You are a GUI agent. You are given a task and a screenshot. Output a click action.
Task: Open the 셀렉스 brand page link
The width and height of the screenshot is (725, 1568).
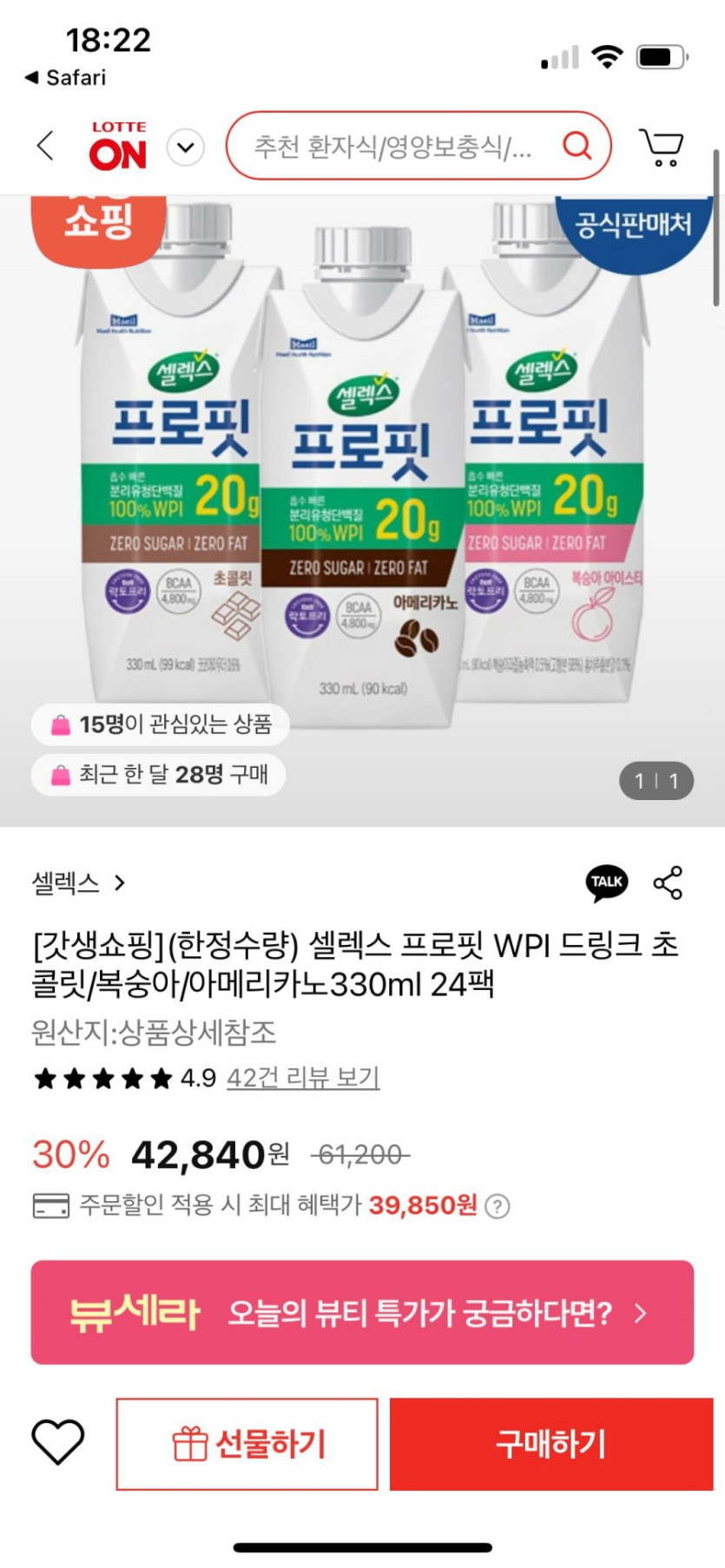coord(79,883)
